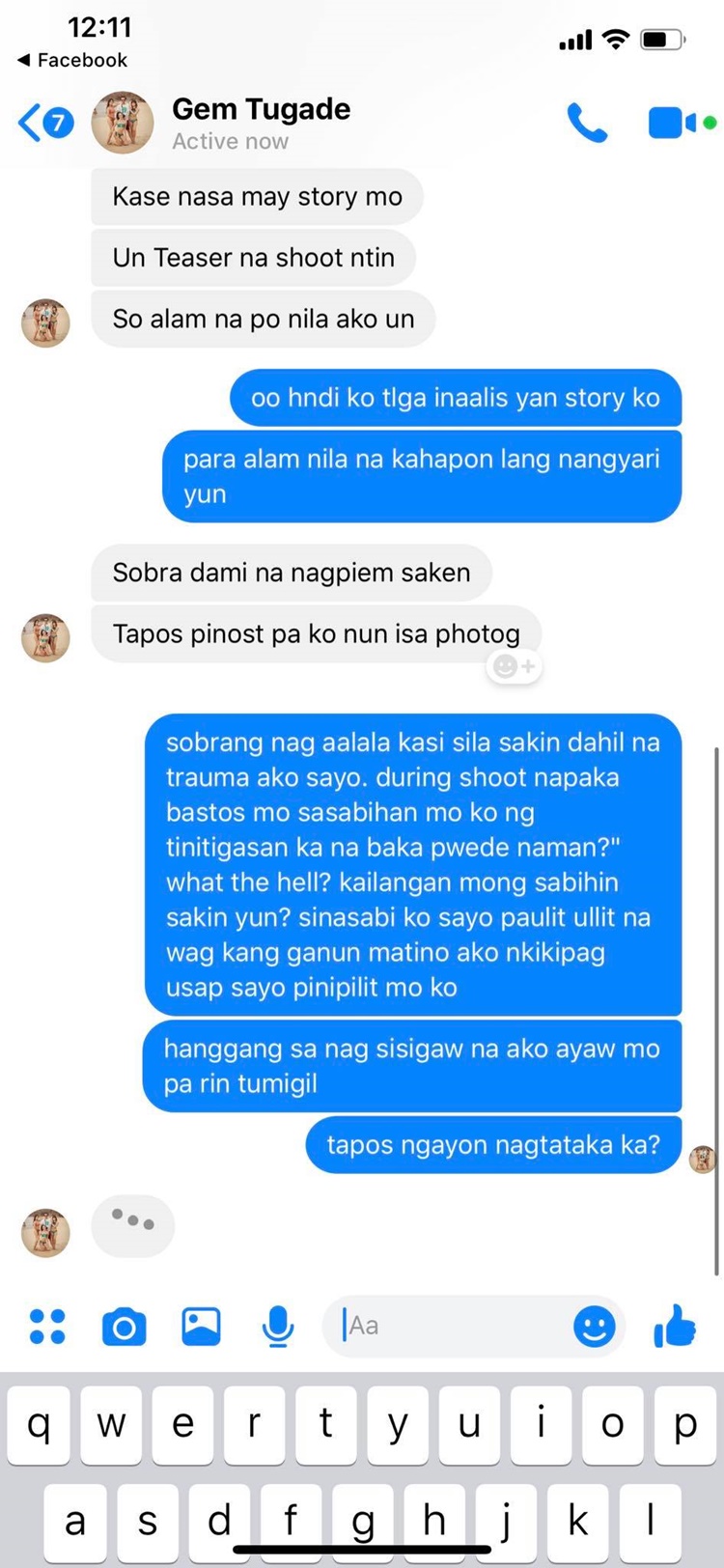Open the four-dot more apps menu
The image size is (724, 1568).
(47, 1326)
